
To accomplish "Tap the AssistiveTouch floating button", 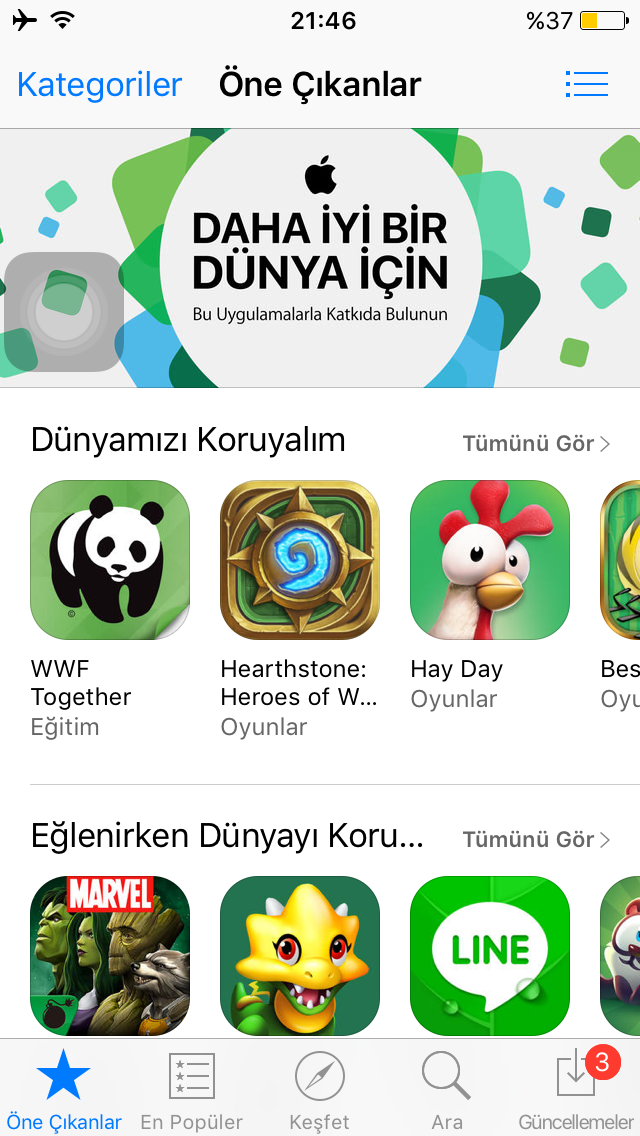I will pos(64,312).
